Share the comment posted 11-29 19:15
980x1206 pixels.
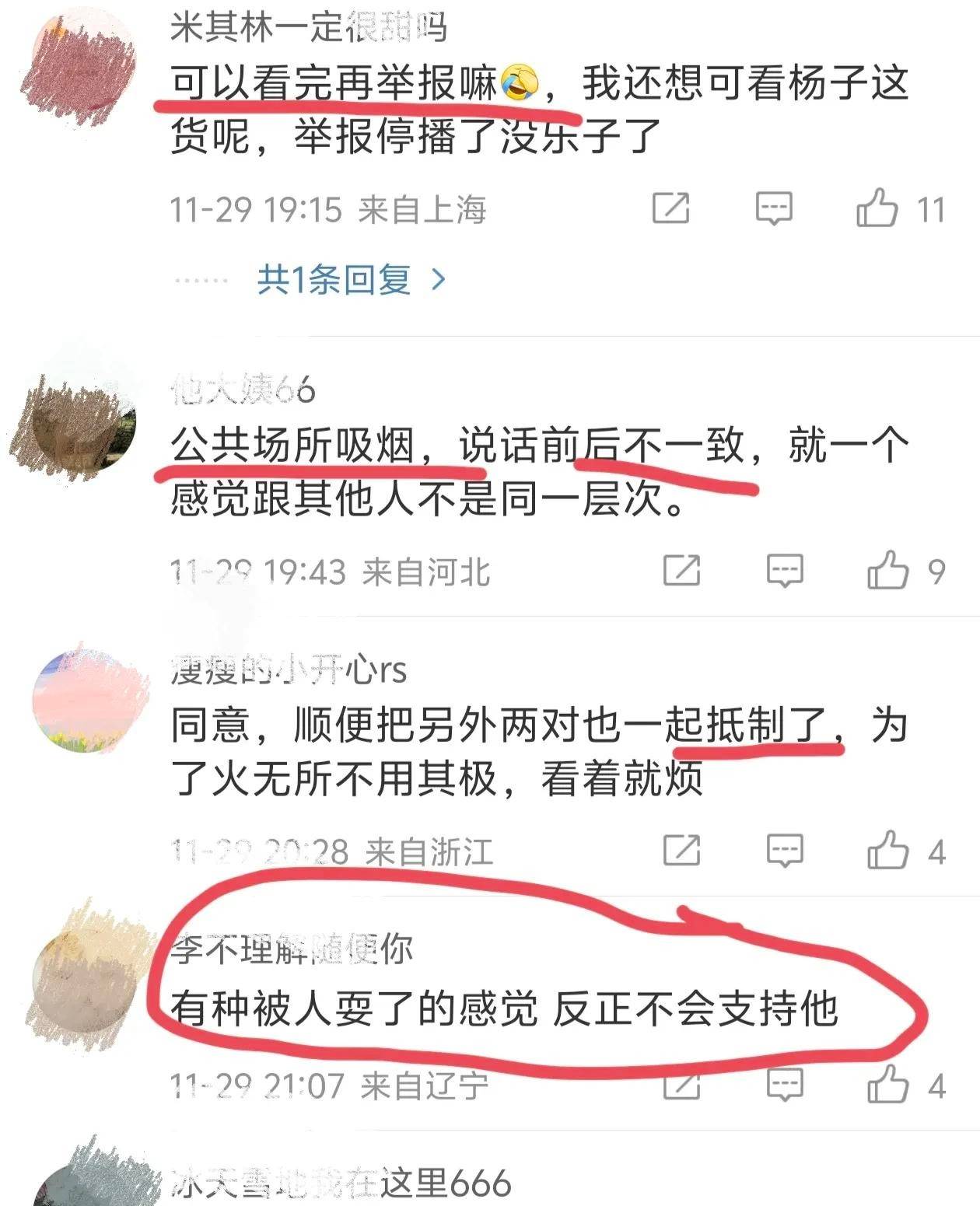670,208
